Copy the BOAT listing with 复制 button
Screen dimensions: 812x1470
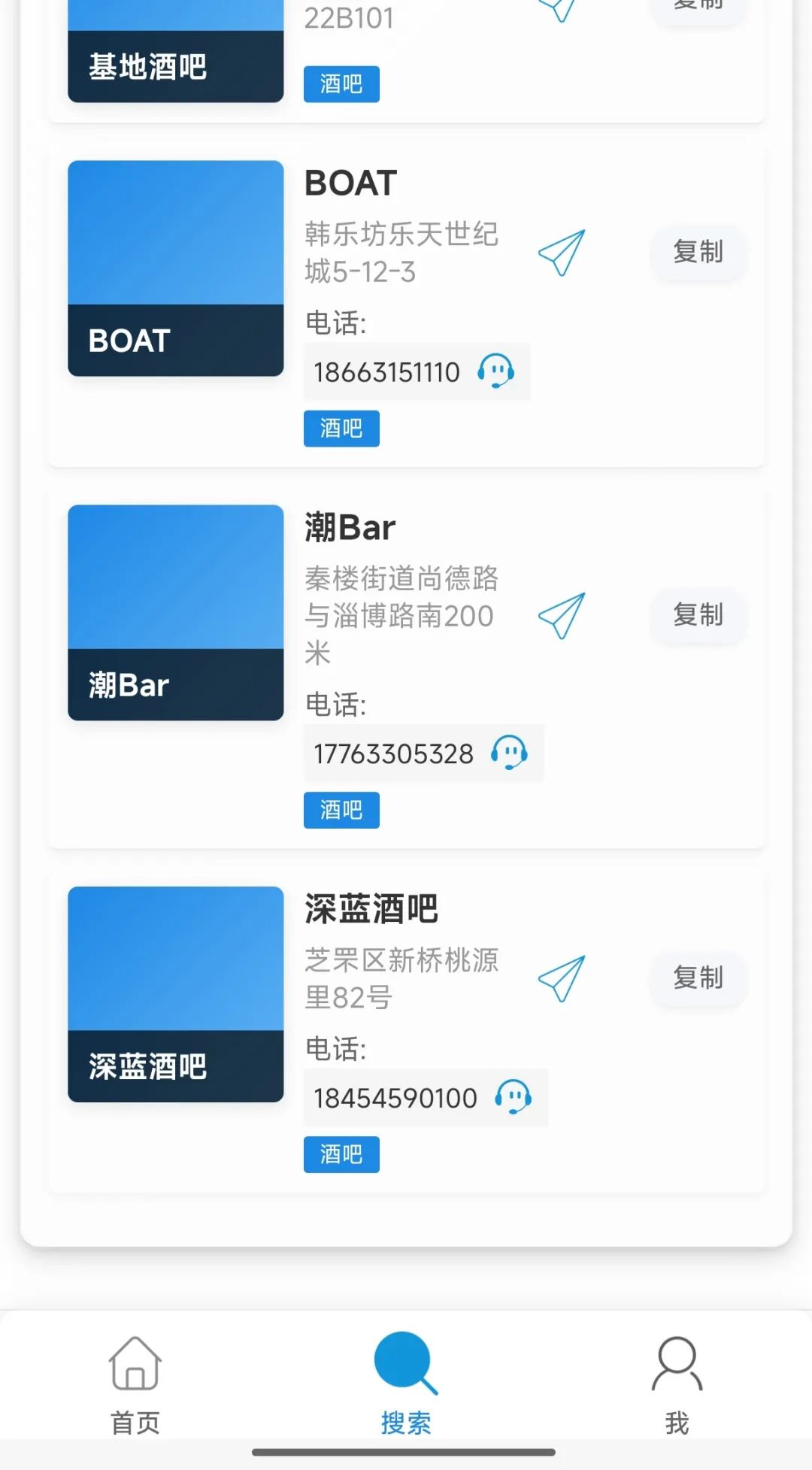click(698, 253)
